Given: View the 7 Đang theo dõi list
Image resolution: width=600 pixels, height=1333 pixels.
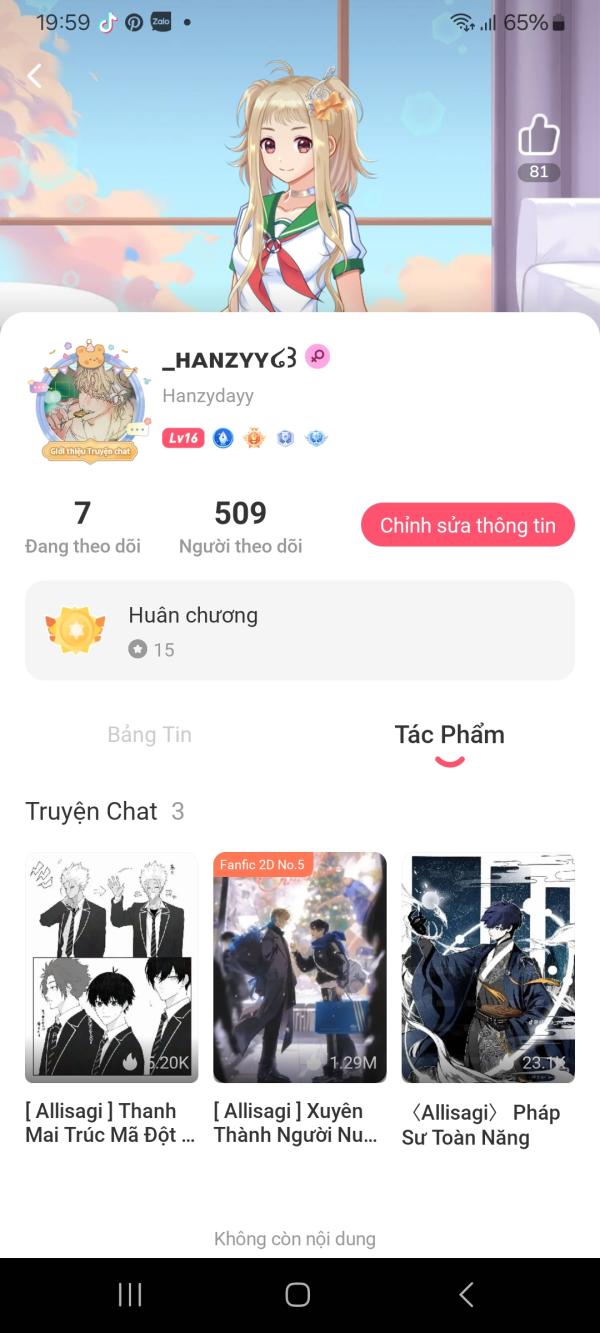Looking at the screenshot, I should click(x=82, y=527).
